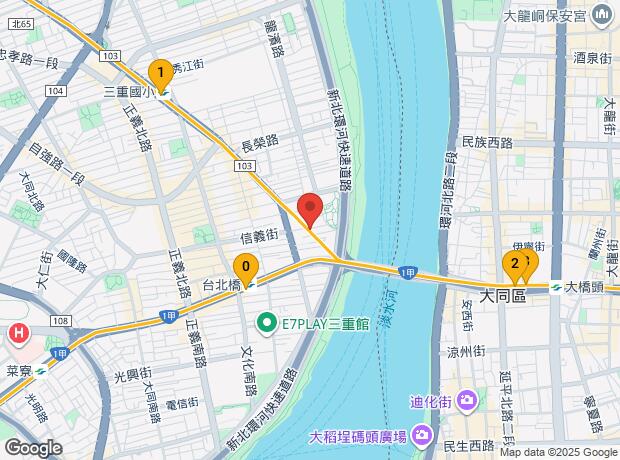Select the orange marker numbered 2

pos(515,264)
